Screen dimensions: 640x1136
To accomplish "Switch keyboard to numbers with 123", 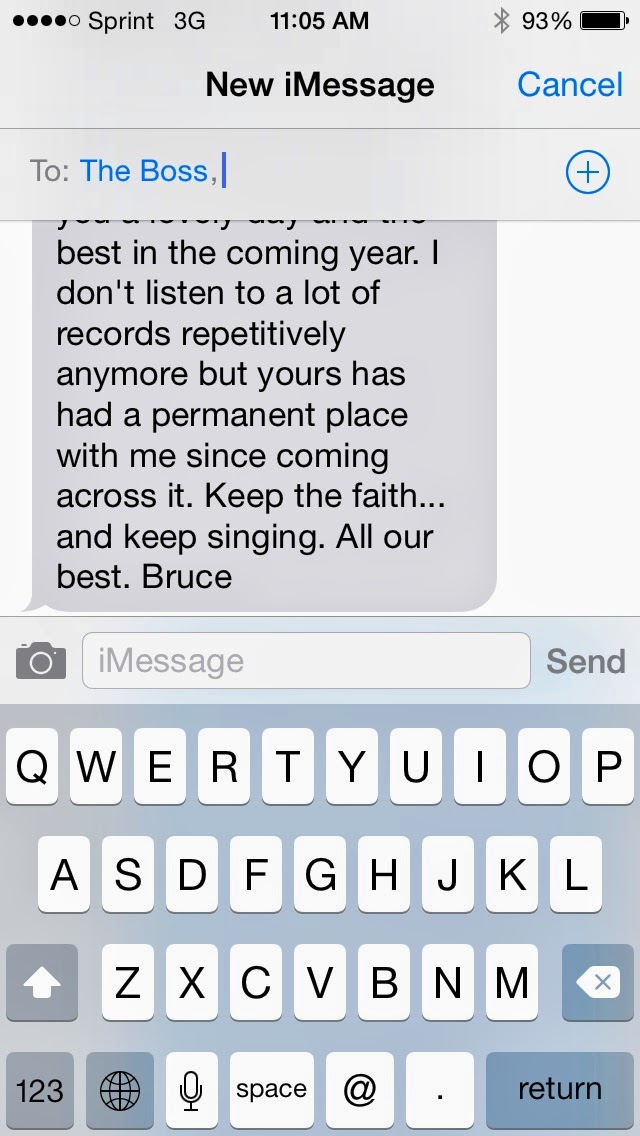I will point(40,1089).
